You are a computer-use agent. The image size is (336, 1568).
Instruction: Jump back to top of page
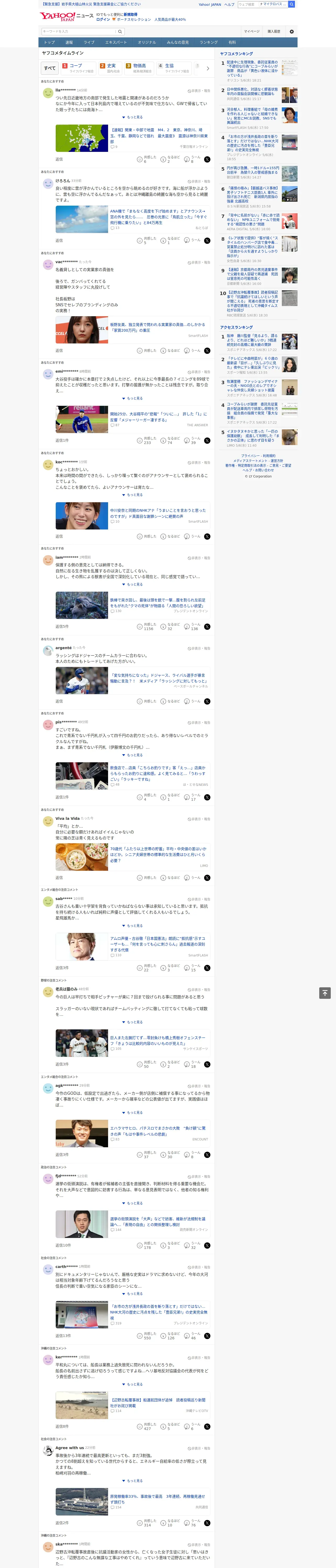(x=325, y=993)
